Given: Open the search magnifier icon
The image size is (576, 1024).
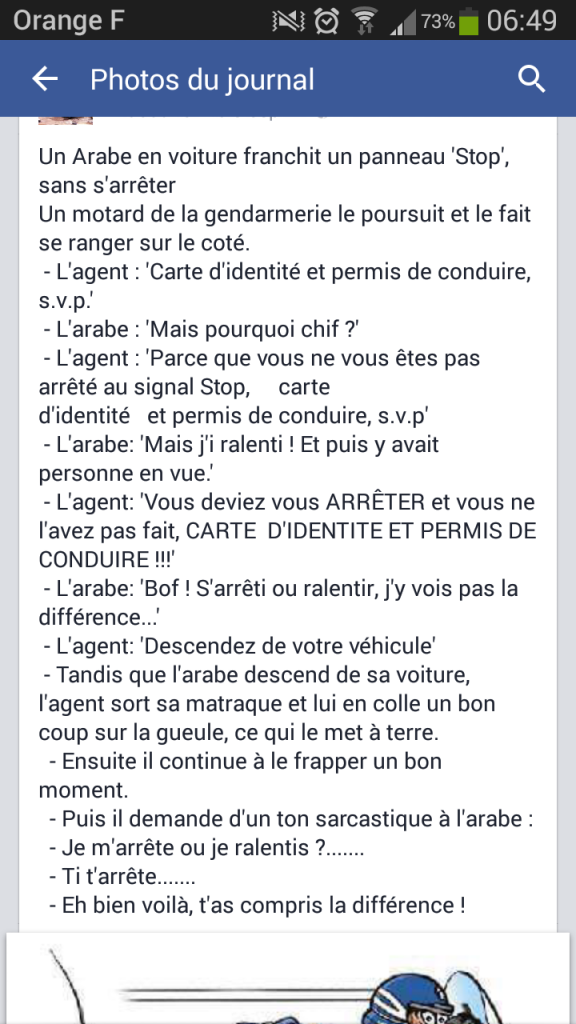Looking at the screenshot, I should point(532,80).
